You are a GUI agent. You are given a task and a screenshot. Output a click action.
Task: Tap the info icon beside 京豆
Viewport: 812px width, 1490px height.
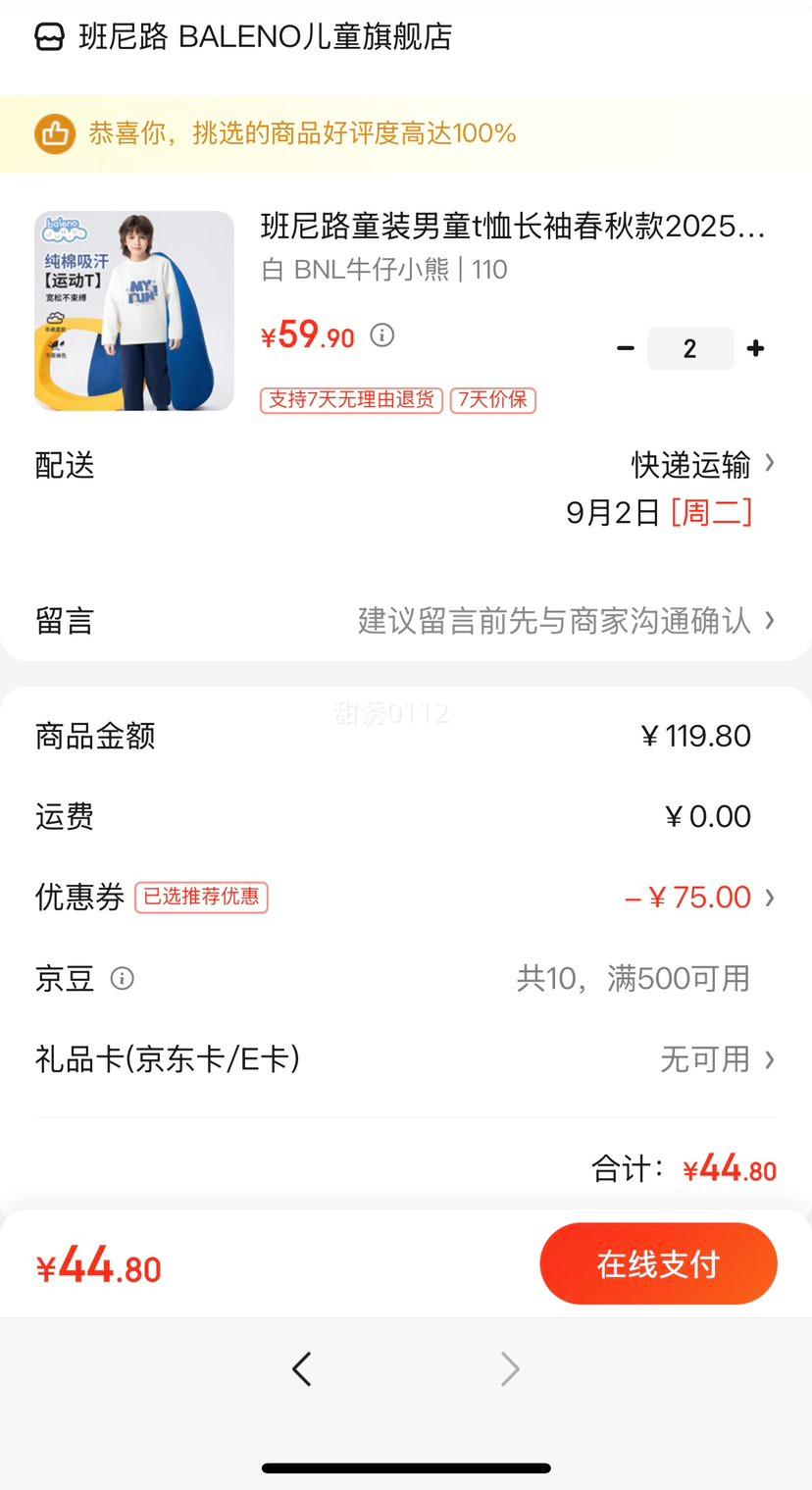click(x=123, y=978)
